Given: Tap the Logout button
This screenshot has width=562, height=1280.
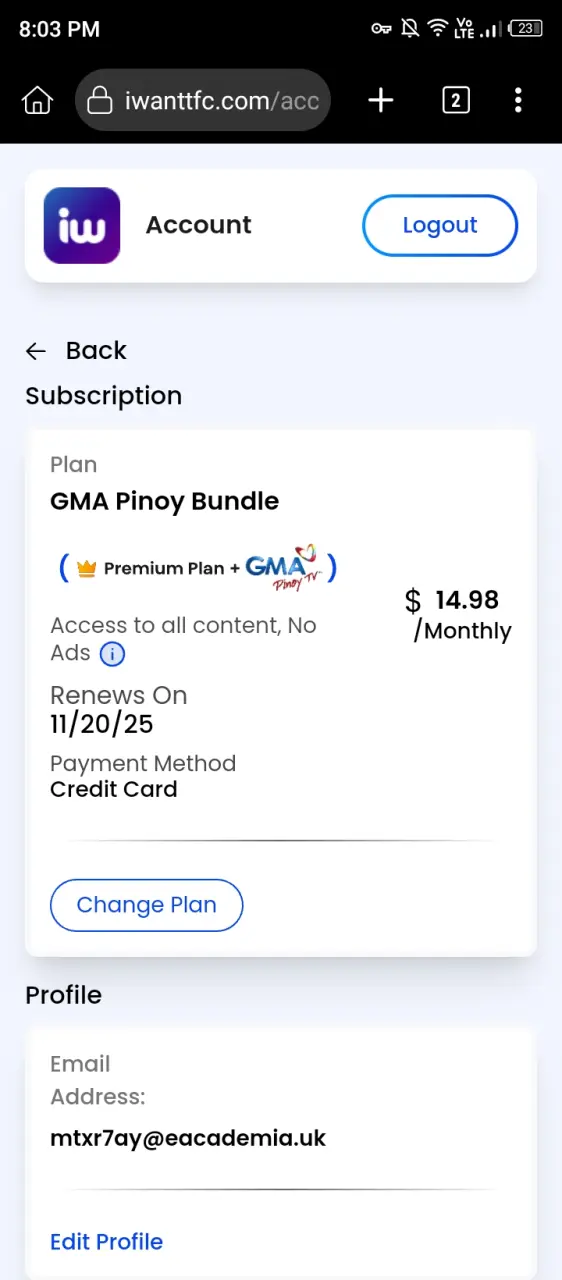Looking at the screenshot, I should pyautogui.click(x=440, y=225).
